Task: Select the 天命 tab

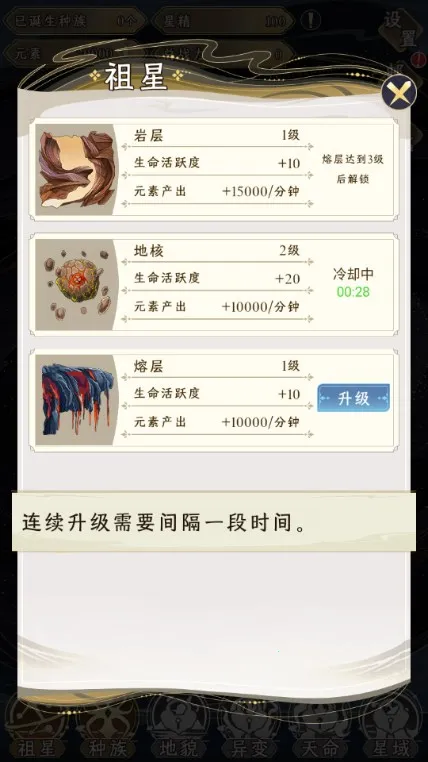Action: point(321,729)
